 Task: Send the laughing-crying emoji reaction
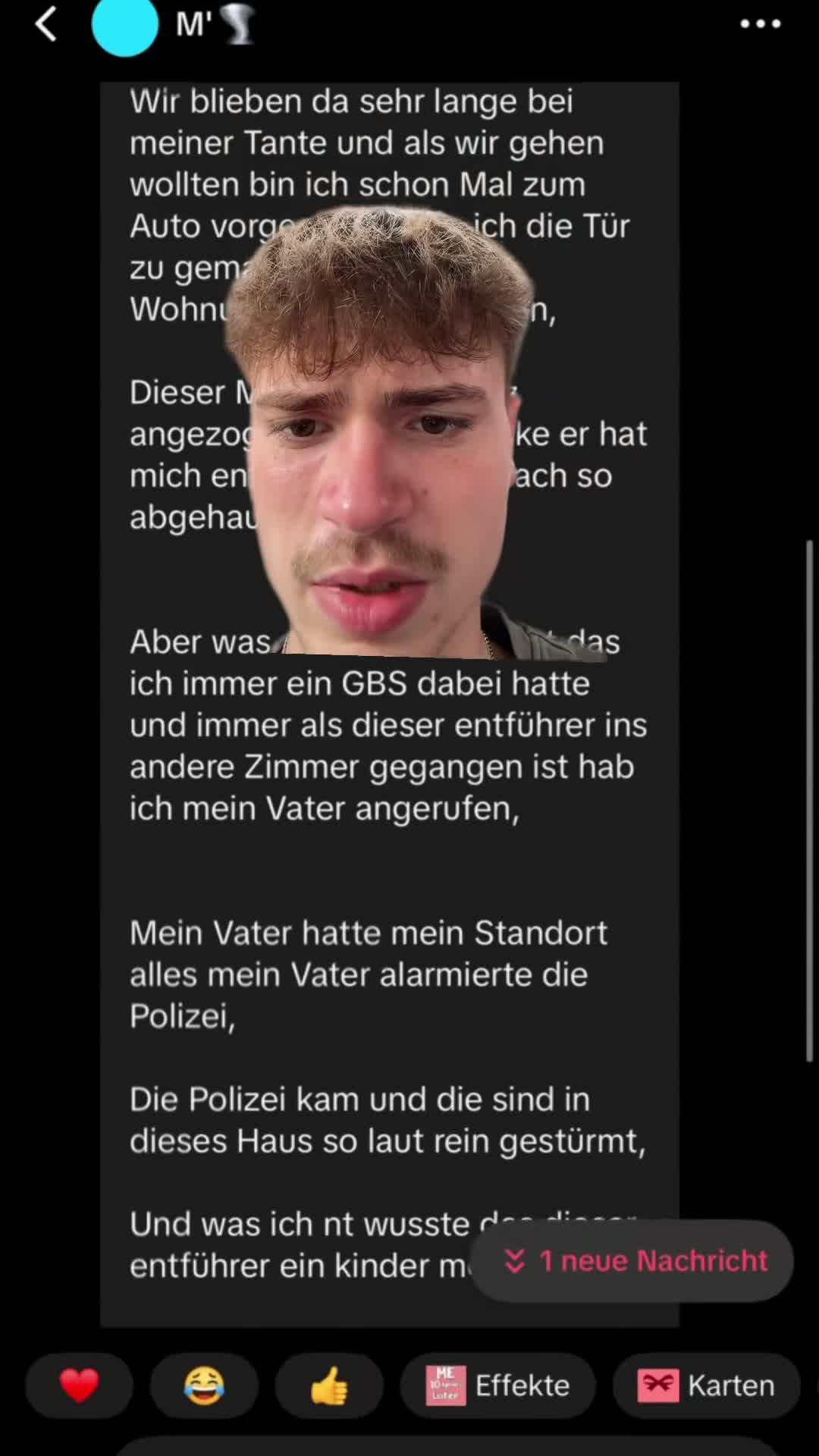point(204,1385)
